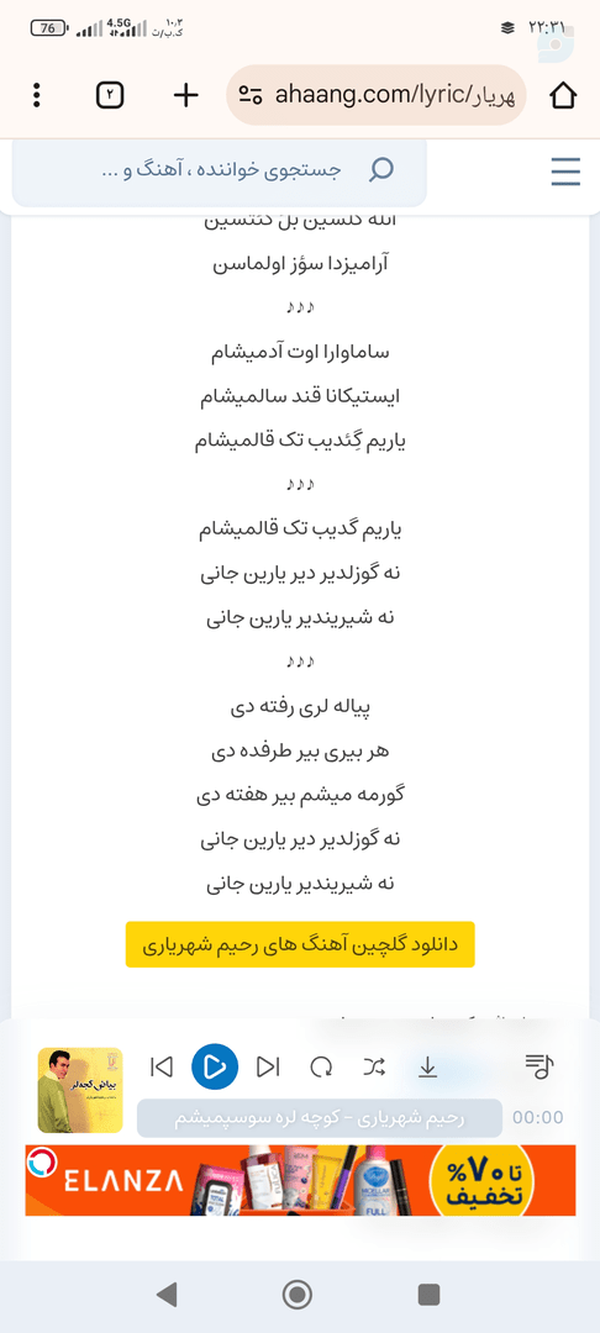The image size is (600, 1333).
Task: Open the system recent apps view
Action: [429, 1295]
